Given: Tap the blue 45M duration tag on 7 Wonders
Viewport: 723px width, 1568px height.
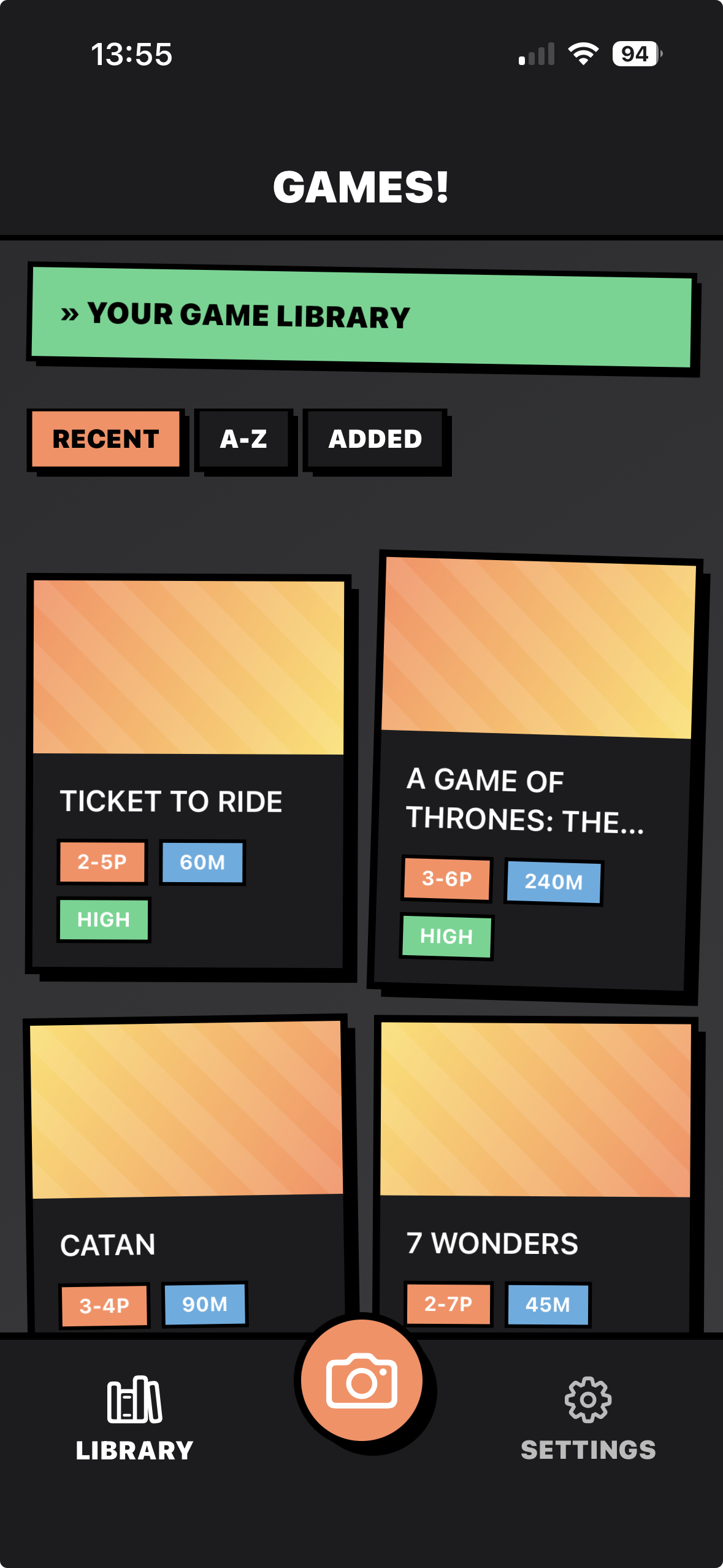Looking at the screenshot, I should (x=548, y=1305).
